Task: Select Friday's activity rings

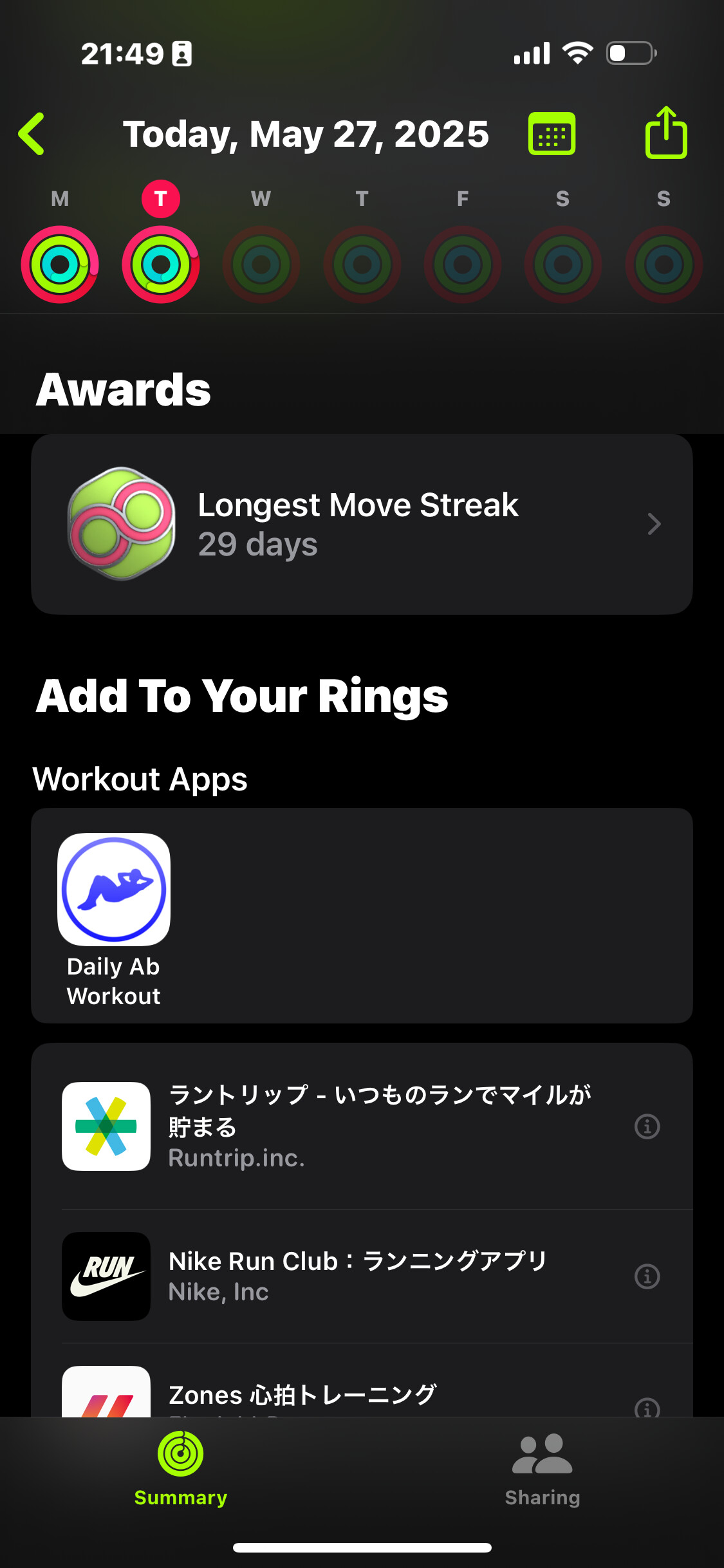Action: [463, 264]
